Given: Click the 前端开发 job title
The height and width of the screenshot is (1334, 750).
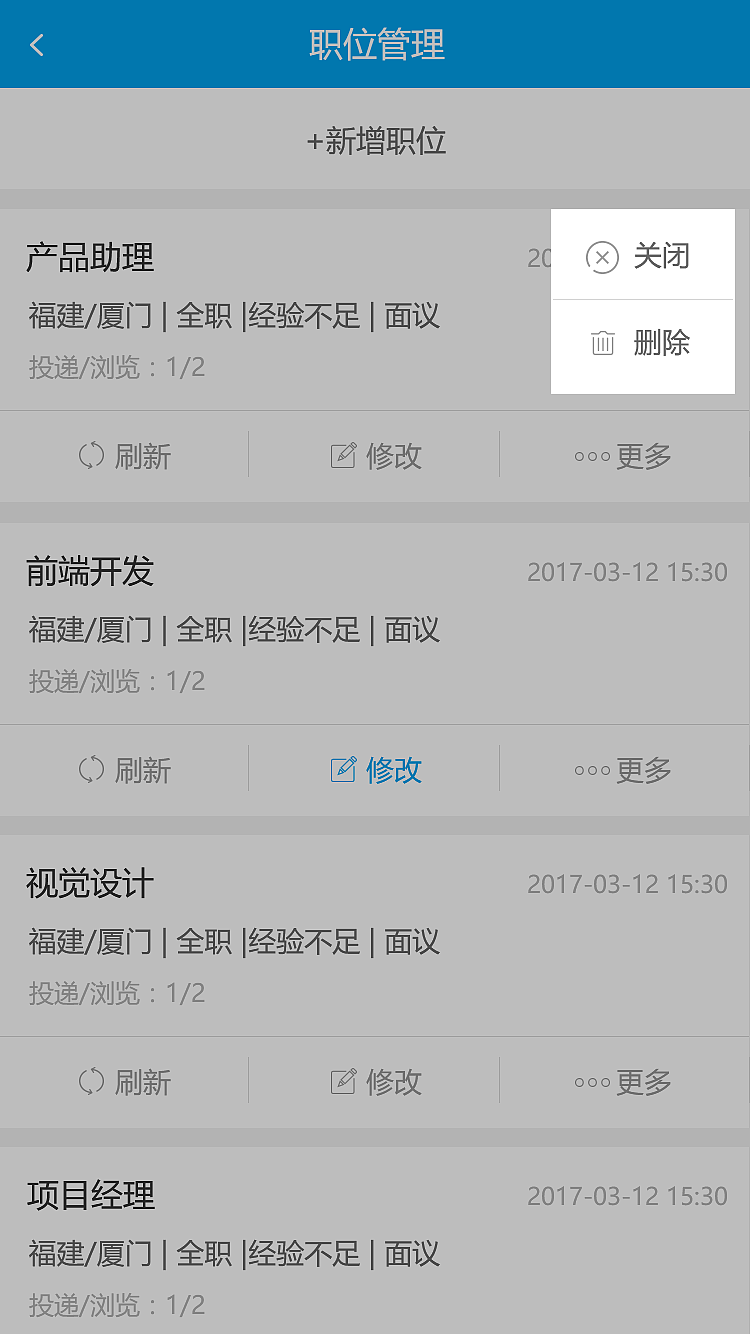Looking at the screenshot, I should (x=88, y=571).
